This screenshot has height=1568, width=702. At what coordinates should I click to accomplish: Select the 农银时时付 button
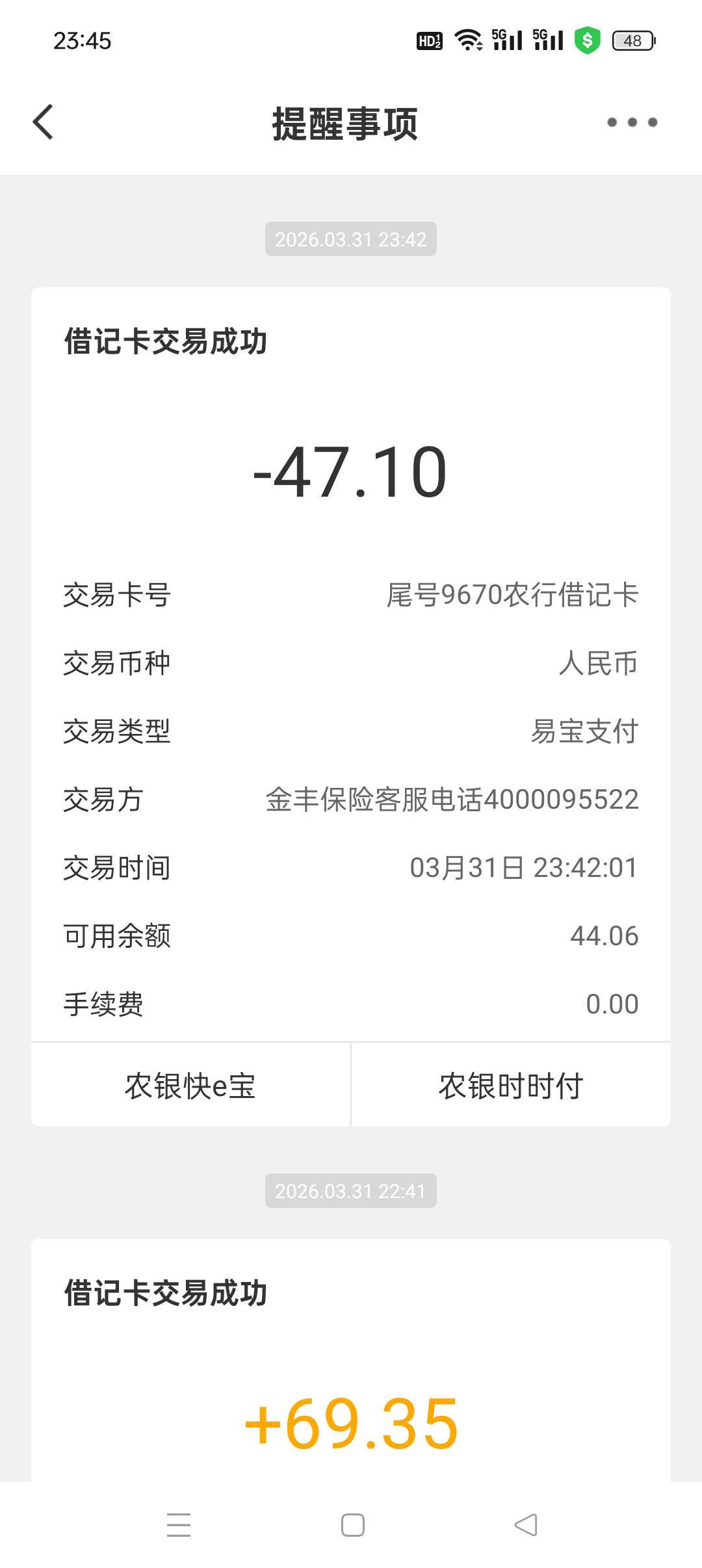pyautogui.click(x=511, y=1085)
